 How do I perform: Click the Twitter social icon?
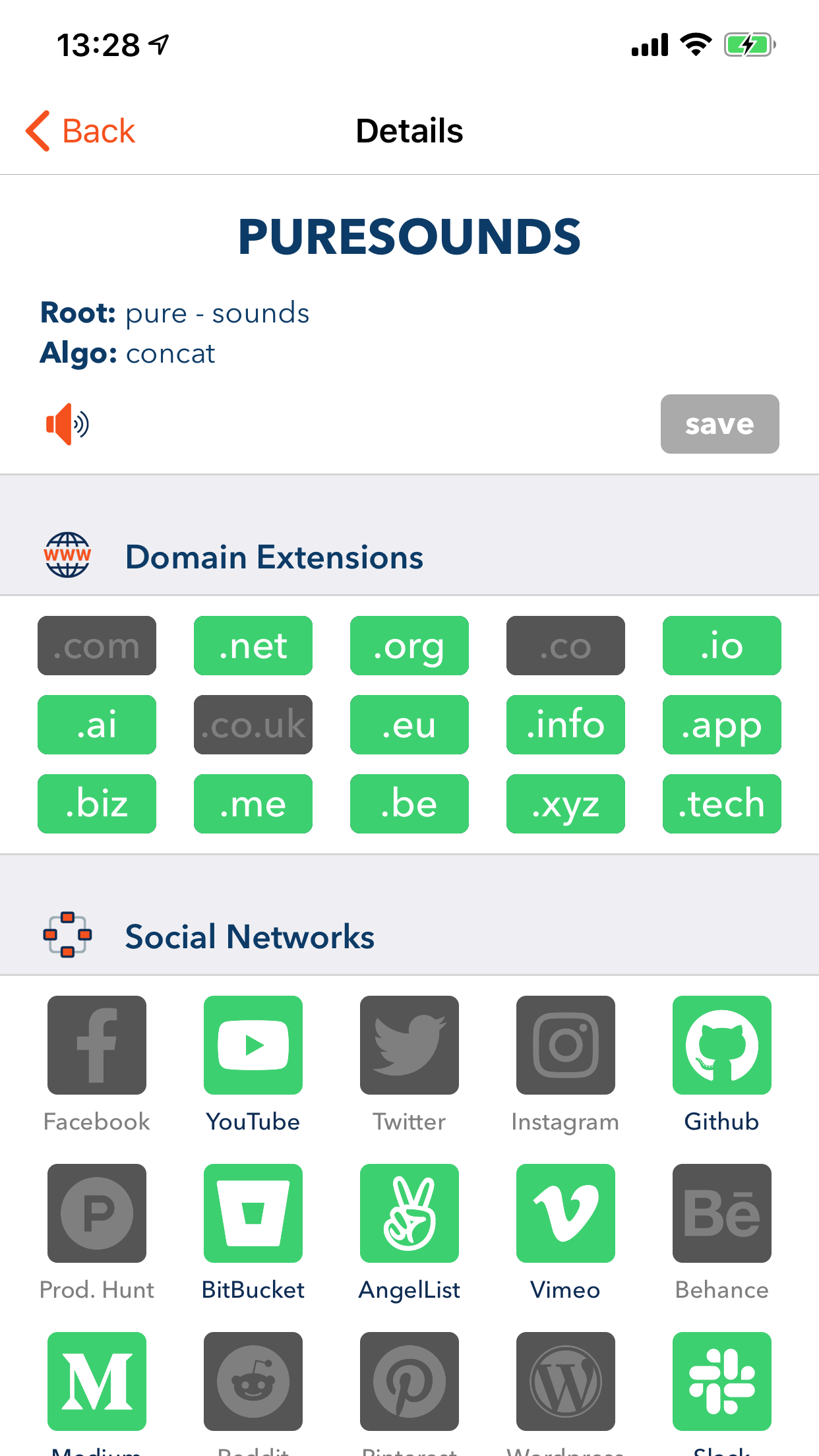[x=409, y=1046]
